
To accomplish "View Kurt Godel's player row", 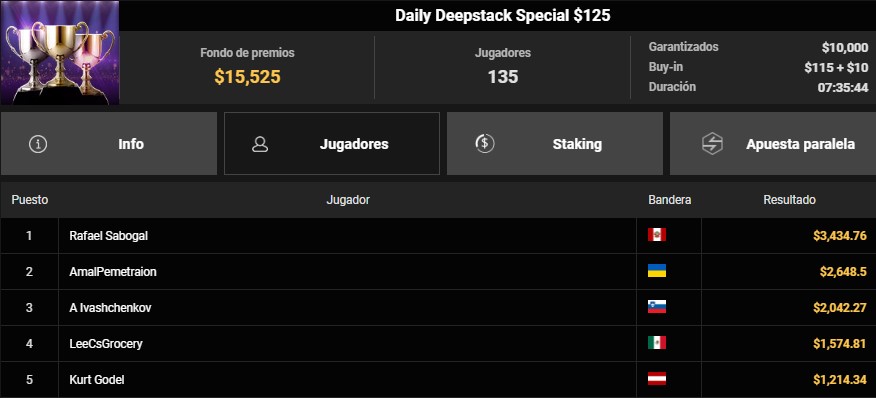I will [438, 380].
